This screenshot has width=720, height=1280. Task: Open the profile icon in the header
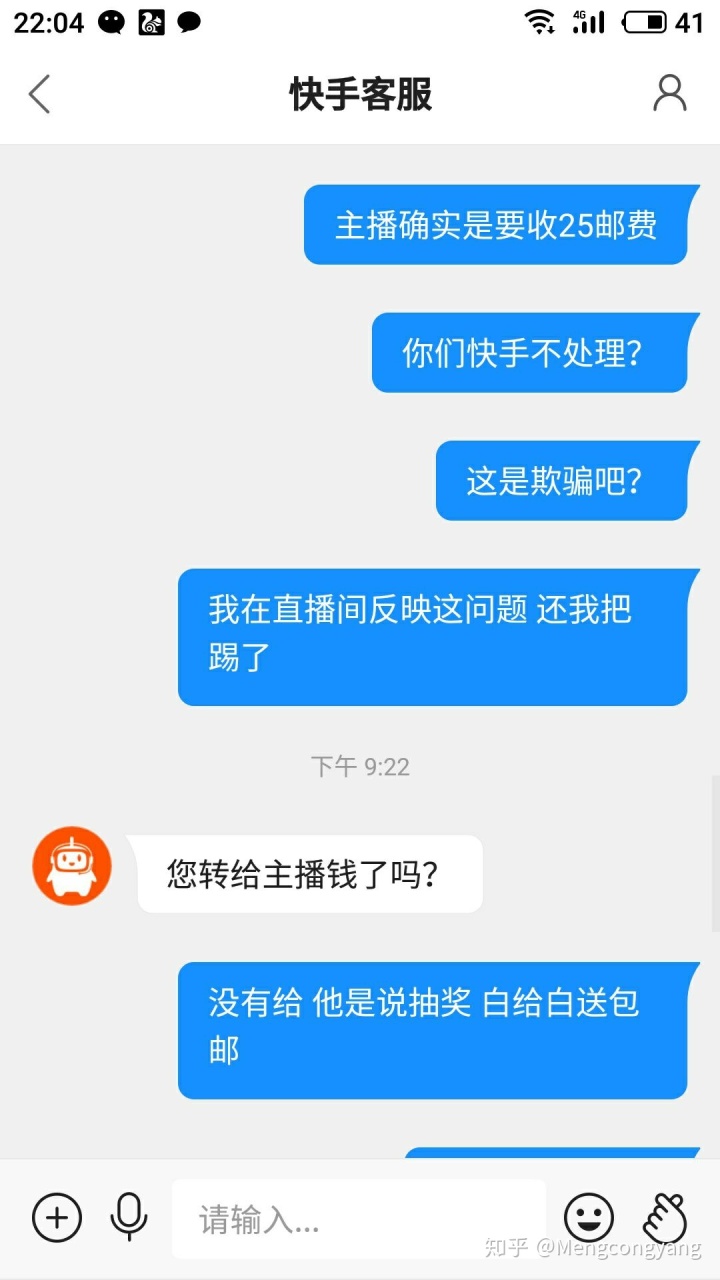[x=669, y=94]
